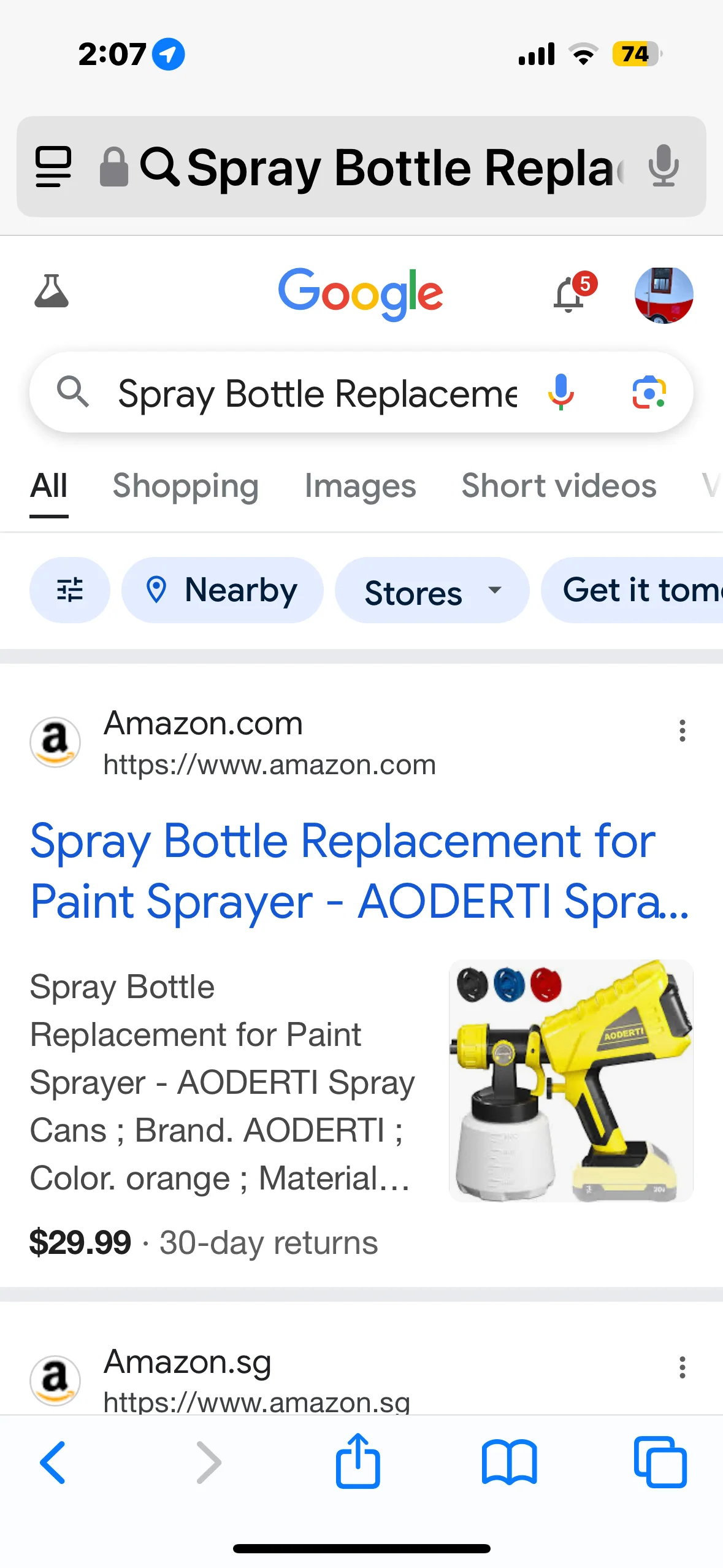Open the search filters chip
This screenshot has width=723, height=1568.
coord(70,590)
